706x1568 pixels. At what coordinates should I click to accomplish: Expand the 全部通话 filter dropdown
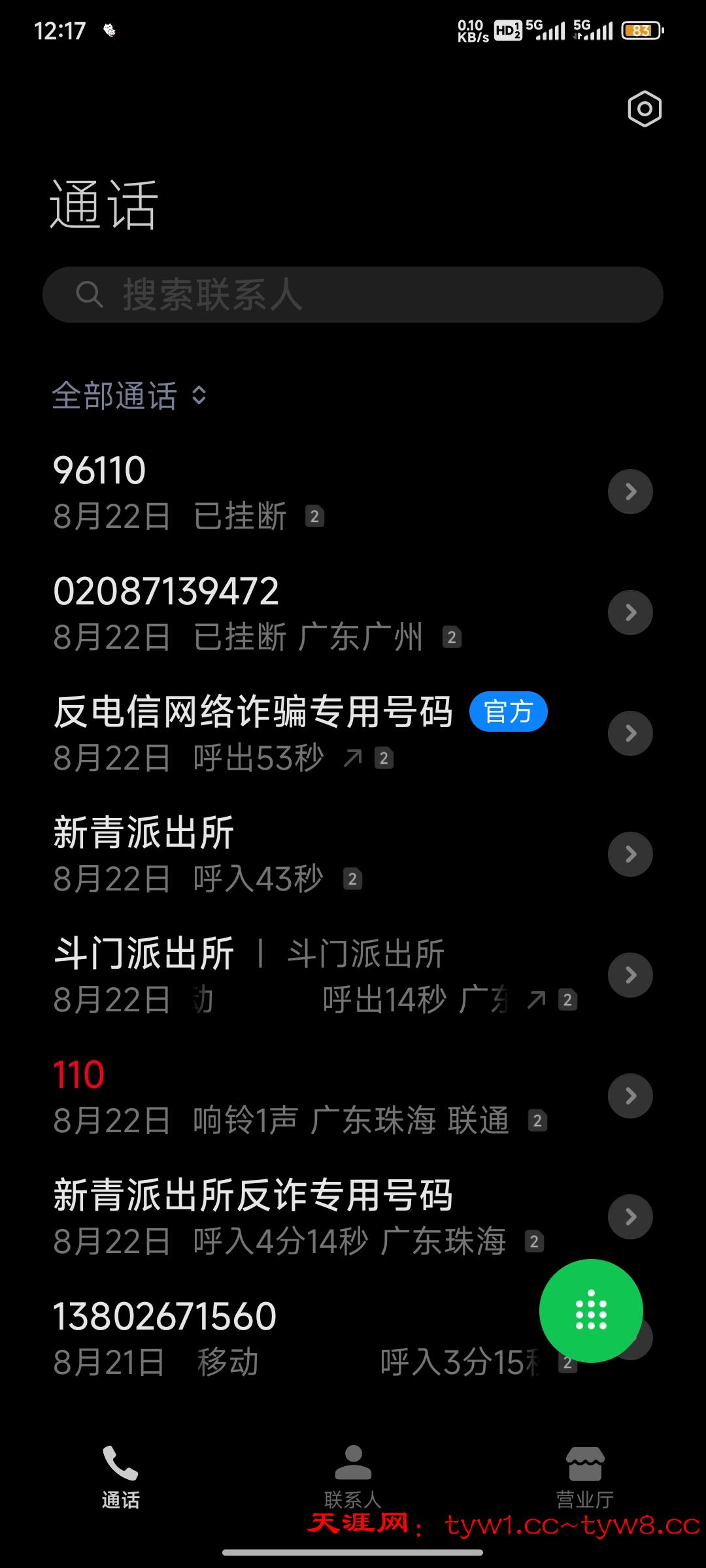click(x=129, y=396)
